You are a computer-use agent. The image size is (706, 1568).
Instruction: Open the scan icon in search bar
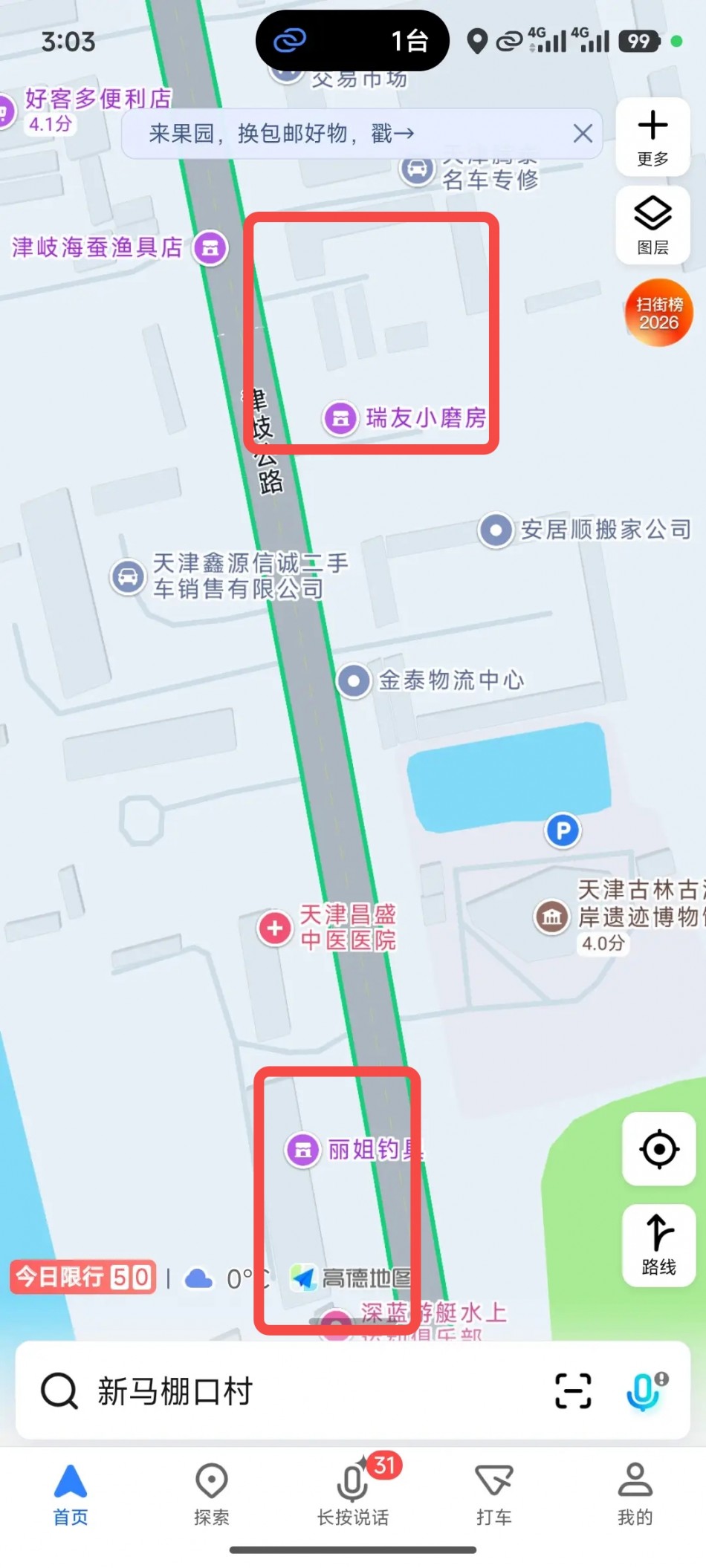[573, 1390]
